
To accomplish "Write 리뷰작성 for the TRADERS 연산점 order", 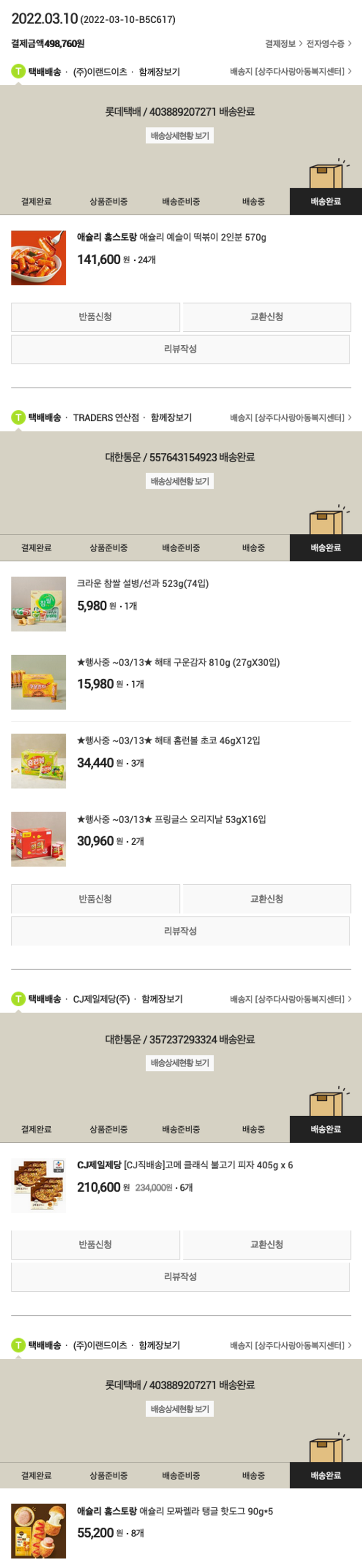I will pos(180,932).
